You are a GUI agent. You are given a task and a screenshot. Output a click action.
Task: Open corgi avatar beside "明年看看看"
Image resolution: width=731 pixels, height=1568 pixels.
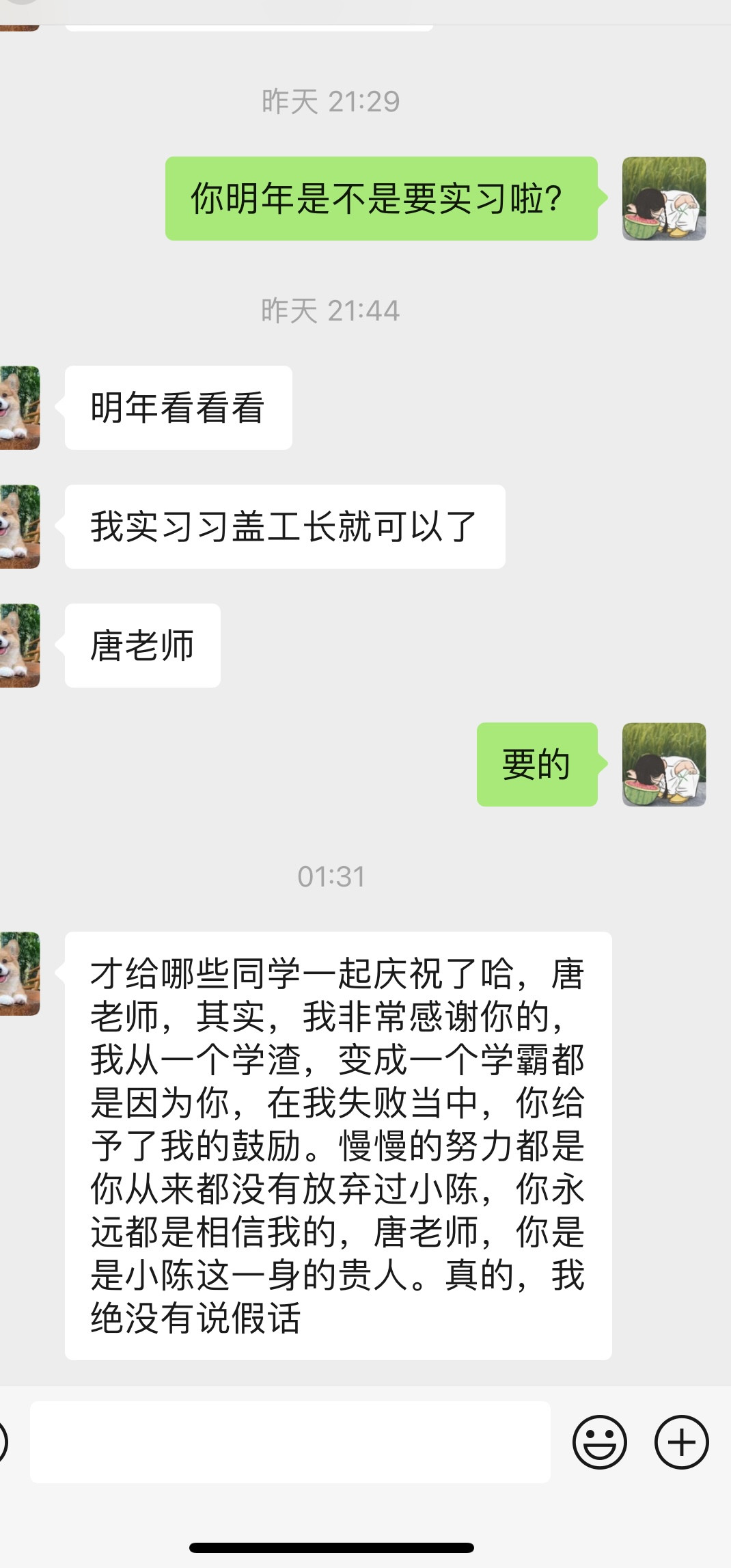coord(19,407)
